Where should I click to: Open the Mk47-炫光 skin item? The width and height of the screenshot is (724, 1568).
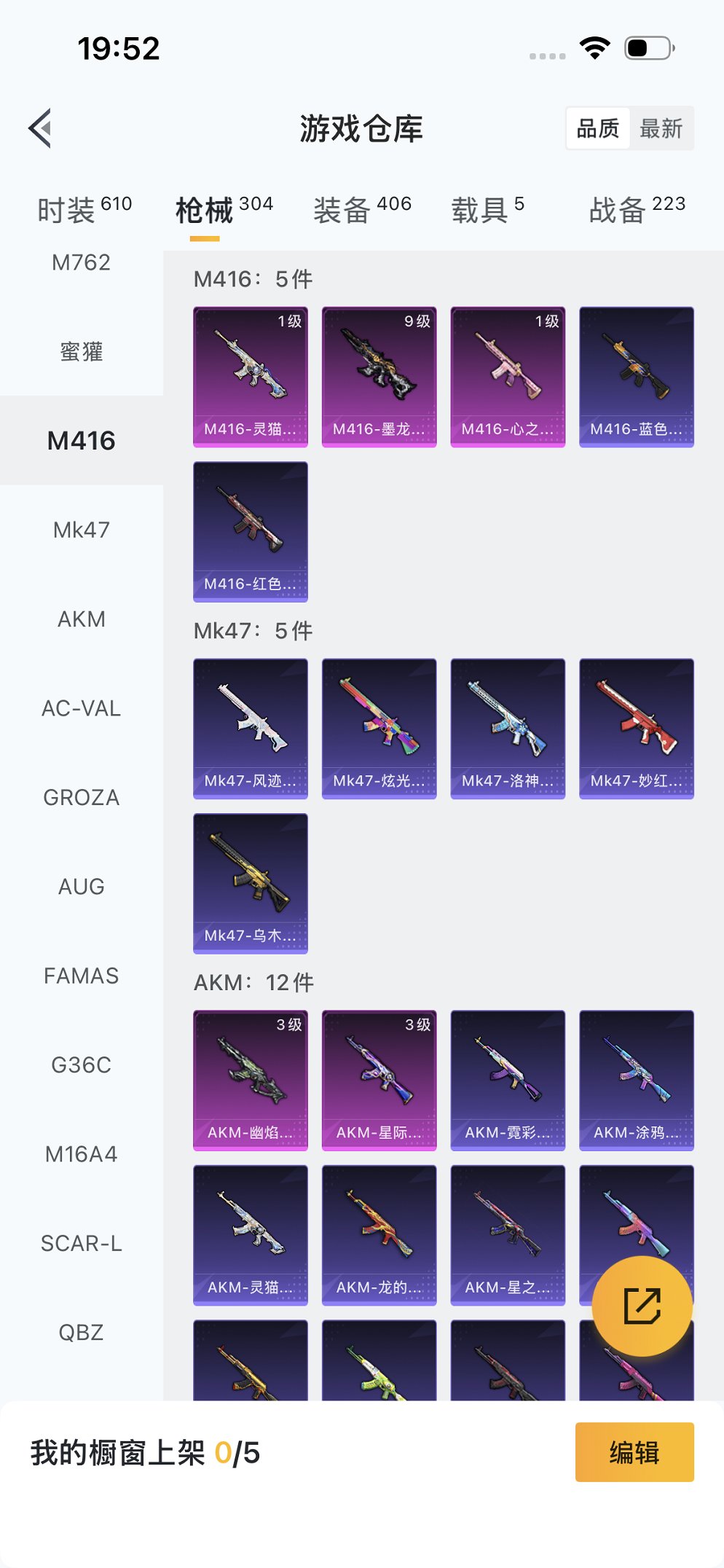pos(379,728)
